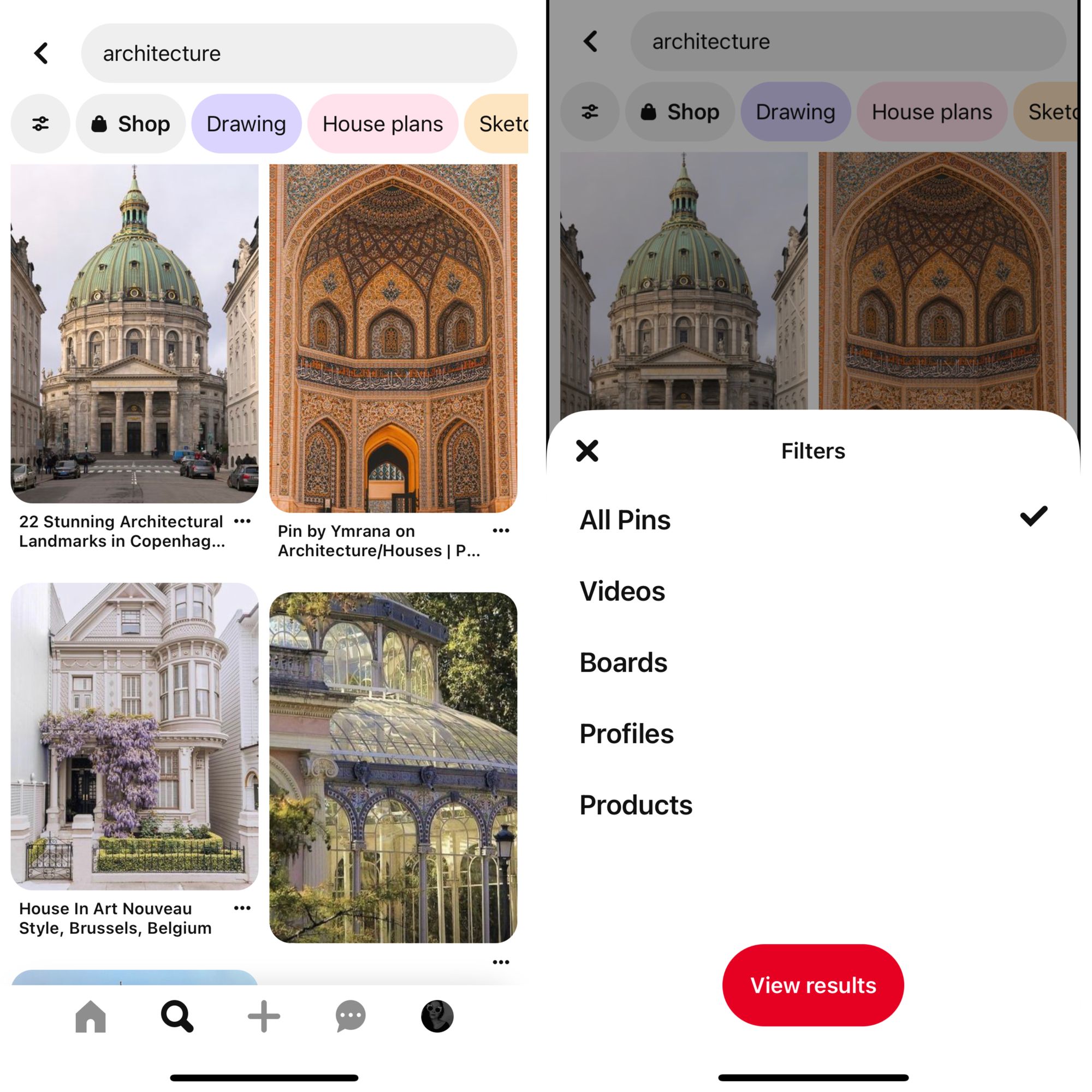Image resolution: width=1092 pixels, height=1092 pixels.
Task: Filter results by Videos
Action: 622,591
